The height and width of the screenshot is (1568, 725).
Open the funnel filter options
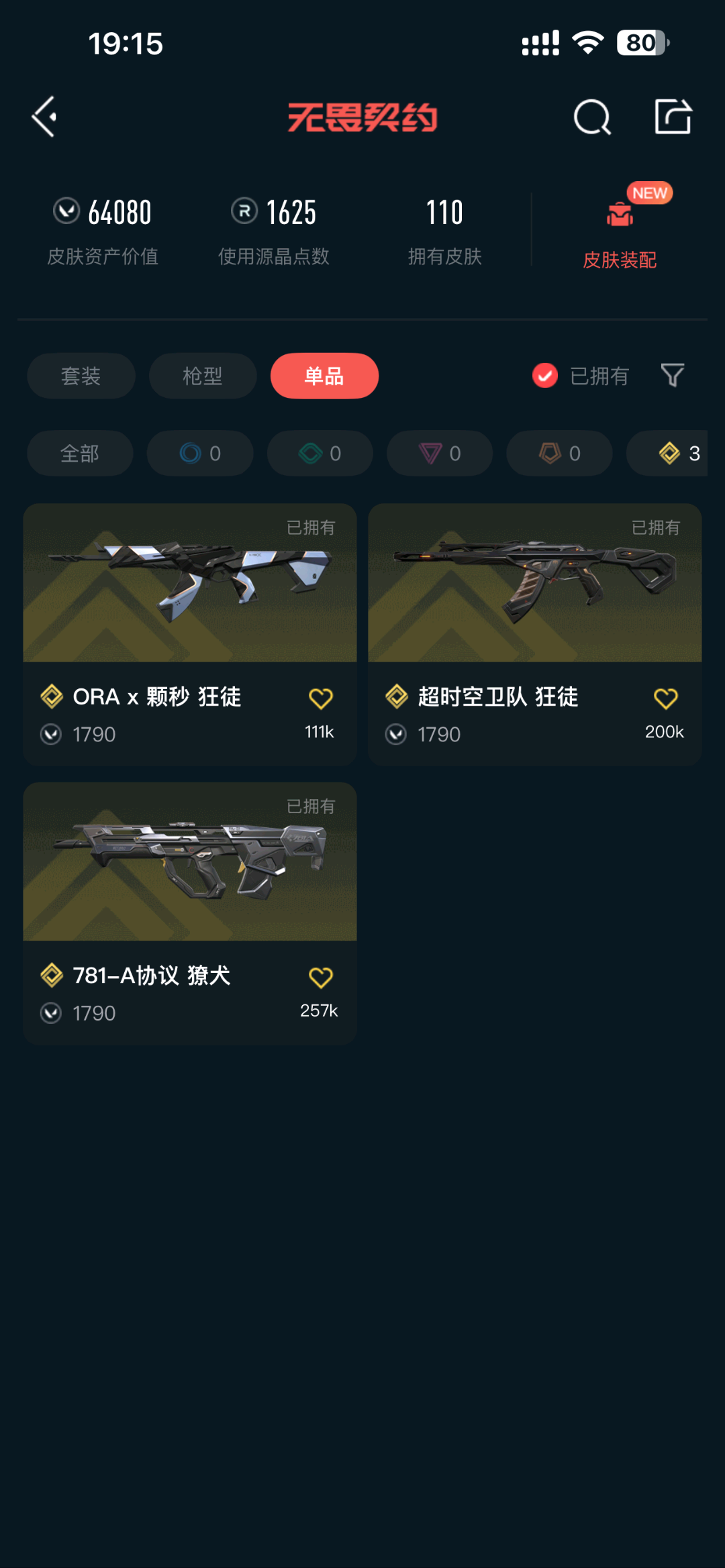click(672, 375)
